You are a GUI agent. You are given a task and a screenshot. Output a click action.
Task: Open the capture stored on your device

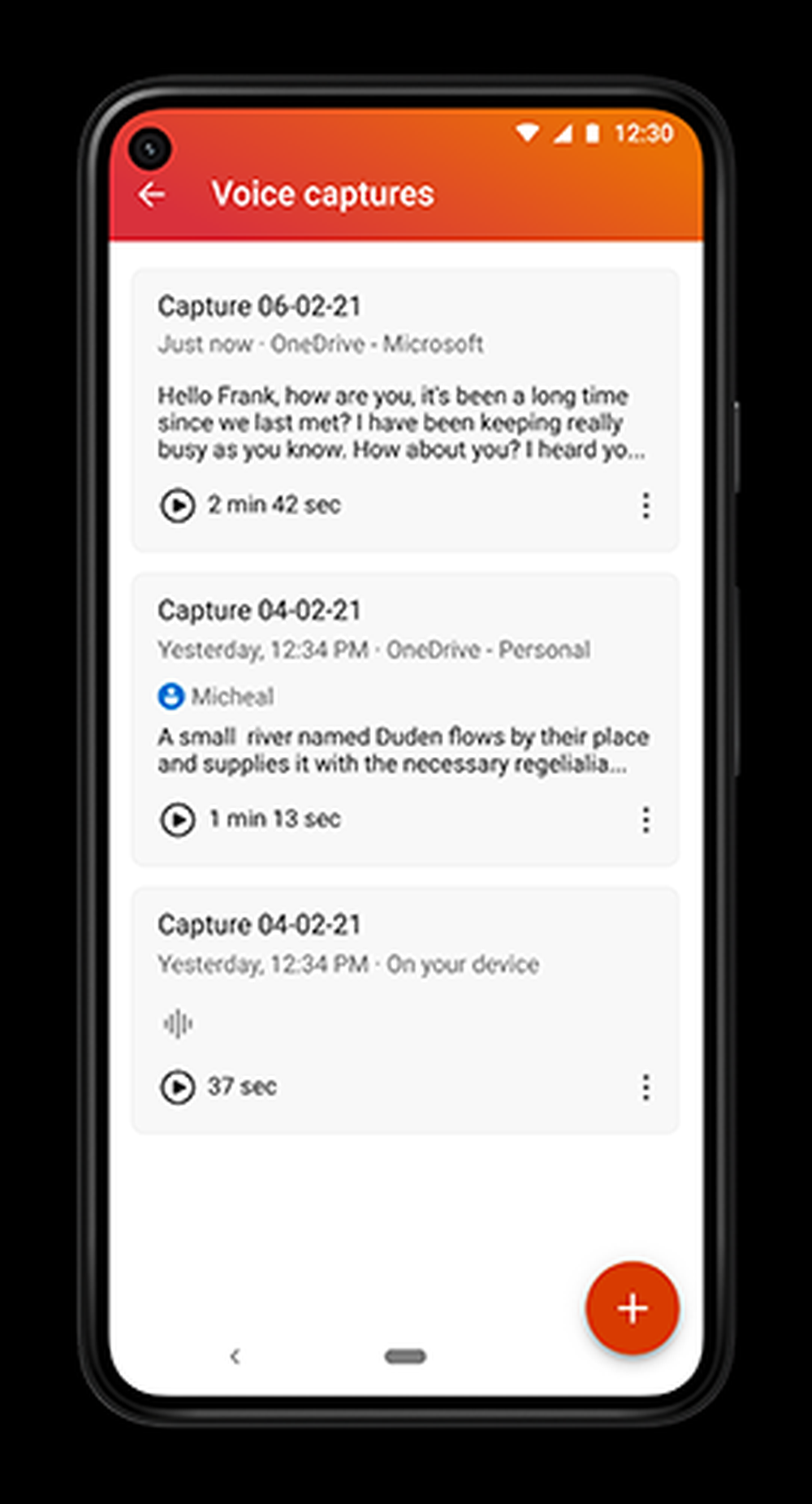tap(404, 991)
